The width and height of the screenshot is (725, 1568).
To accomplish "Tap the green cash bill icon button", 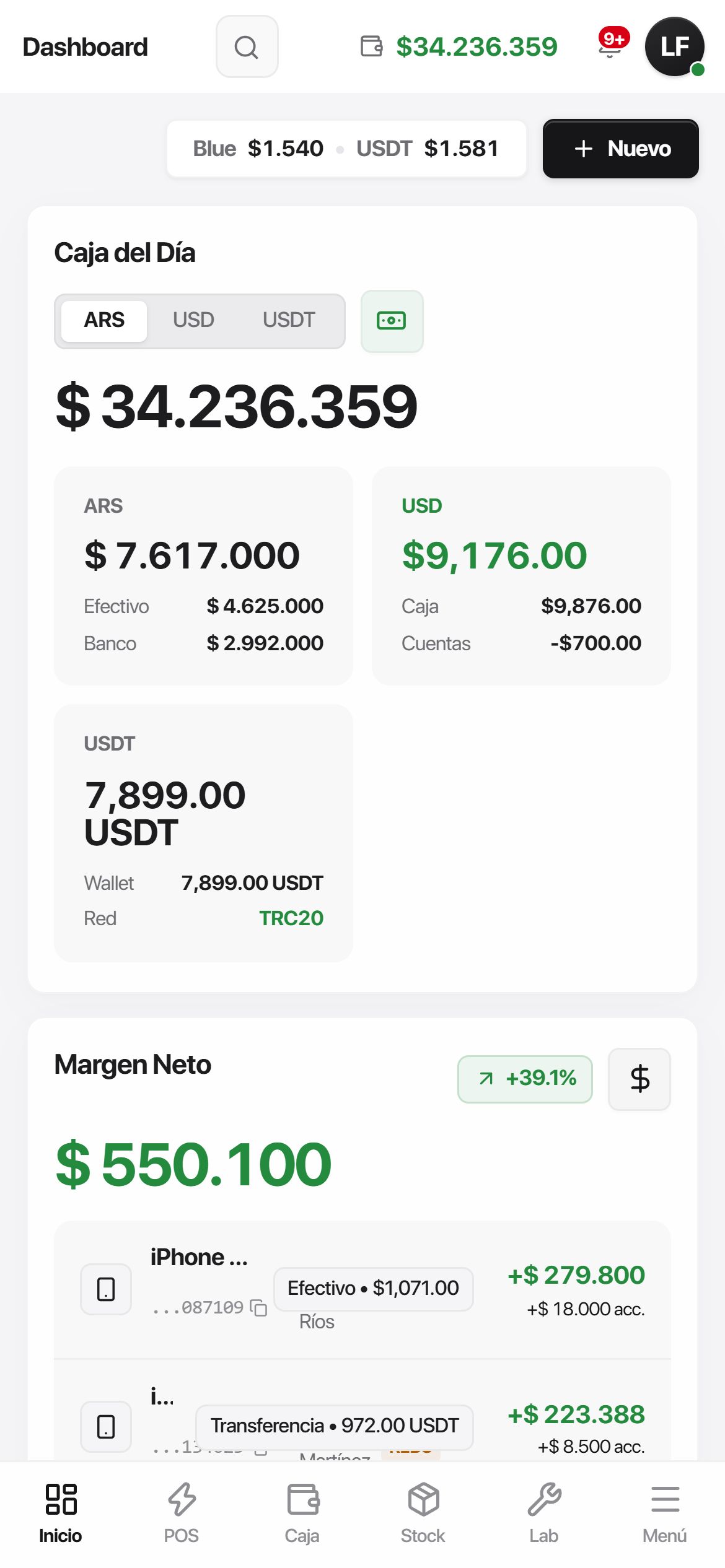I will tap(392, 321).
